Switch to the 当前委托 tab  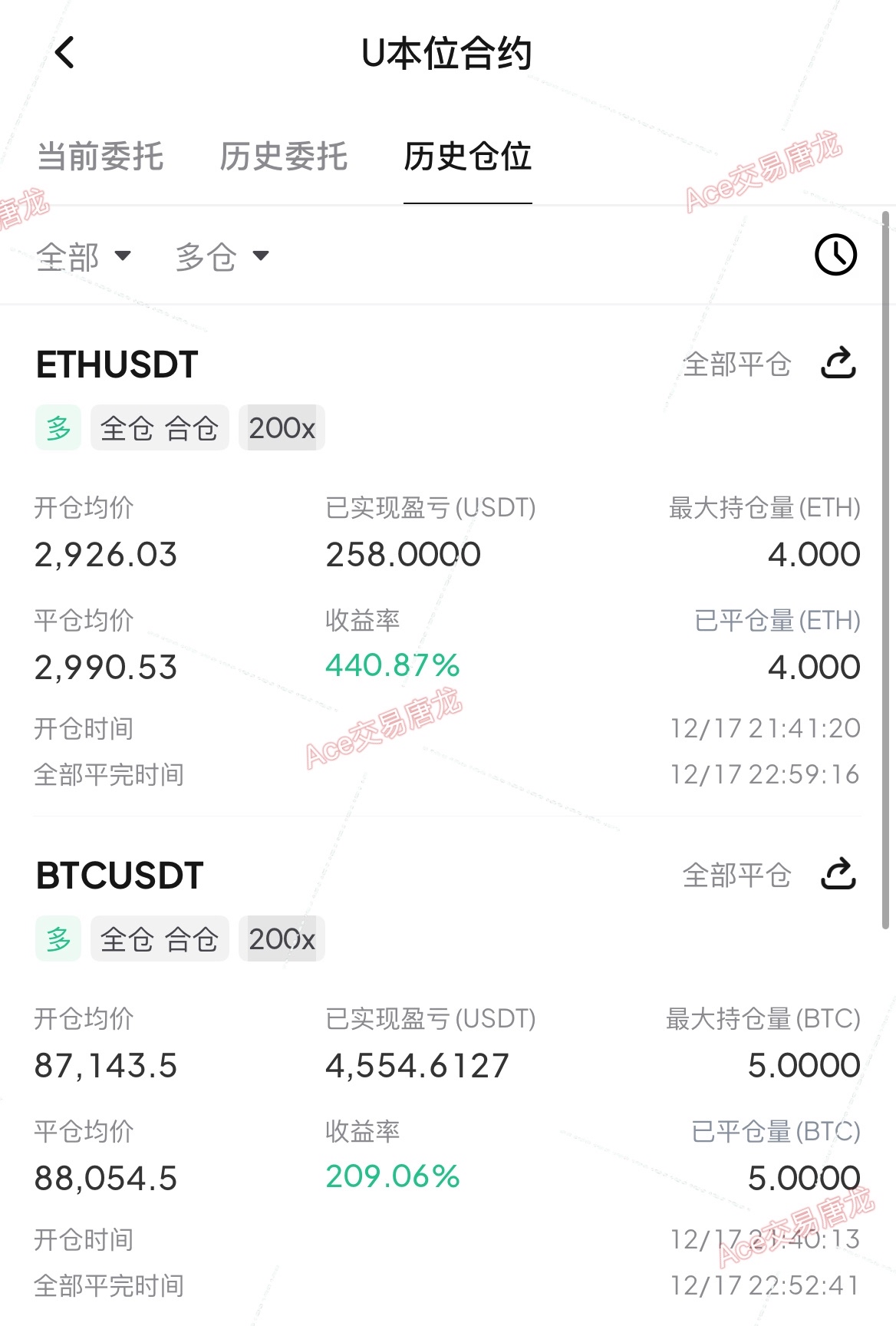(100, 157)
